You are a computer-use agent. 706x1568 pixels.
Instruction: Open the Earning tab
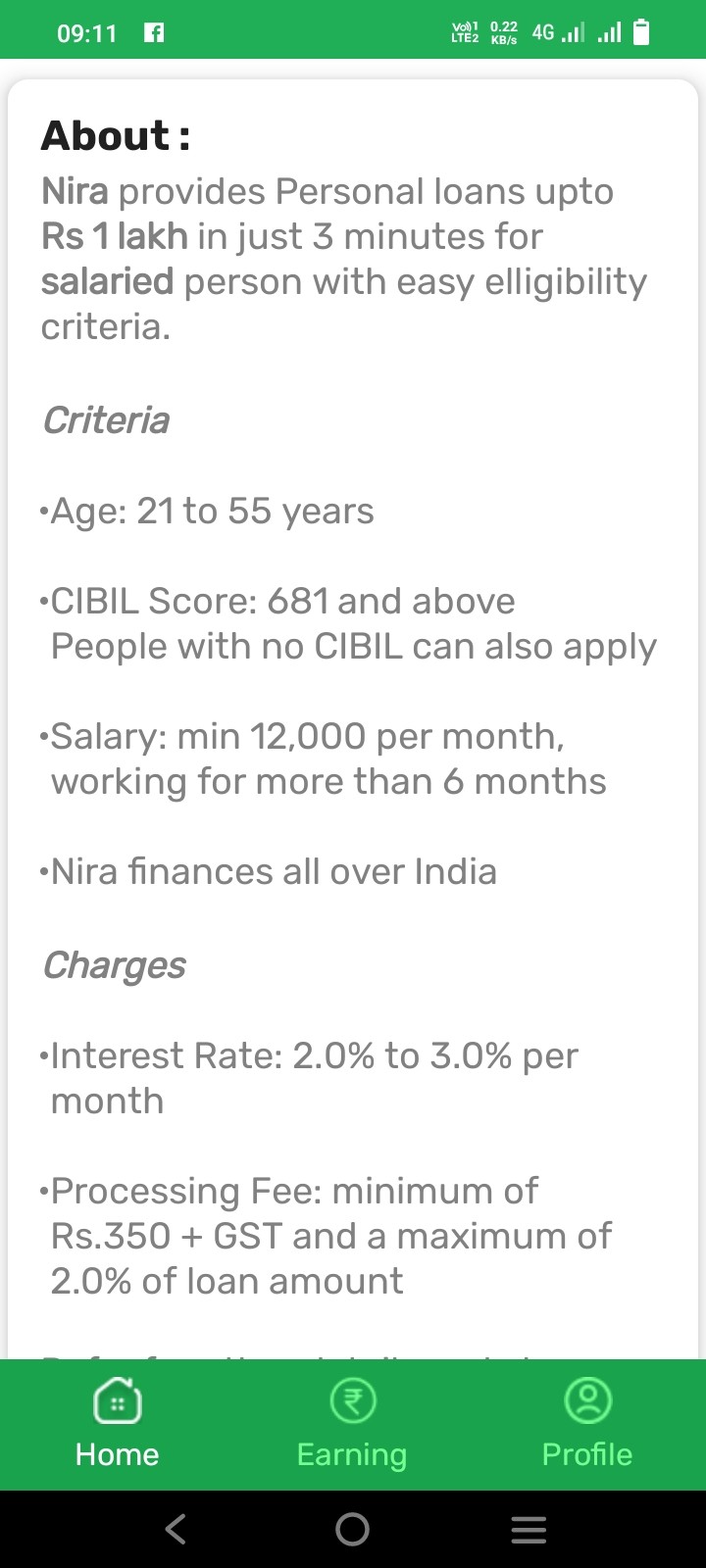[352, 1424]
